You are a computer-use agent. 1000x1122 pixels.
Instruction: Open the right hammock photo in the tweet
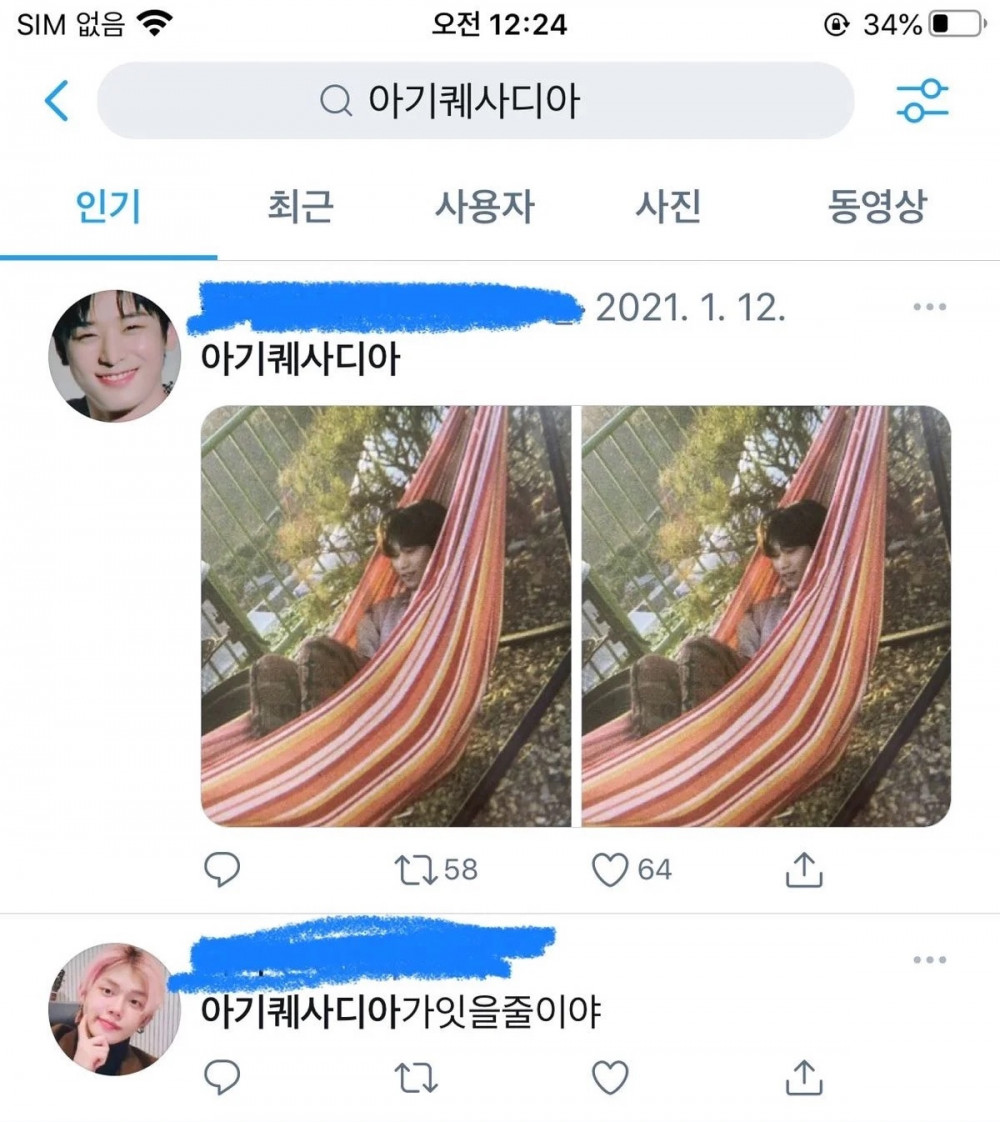coord(766,616)
